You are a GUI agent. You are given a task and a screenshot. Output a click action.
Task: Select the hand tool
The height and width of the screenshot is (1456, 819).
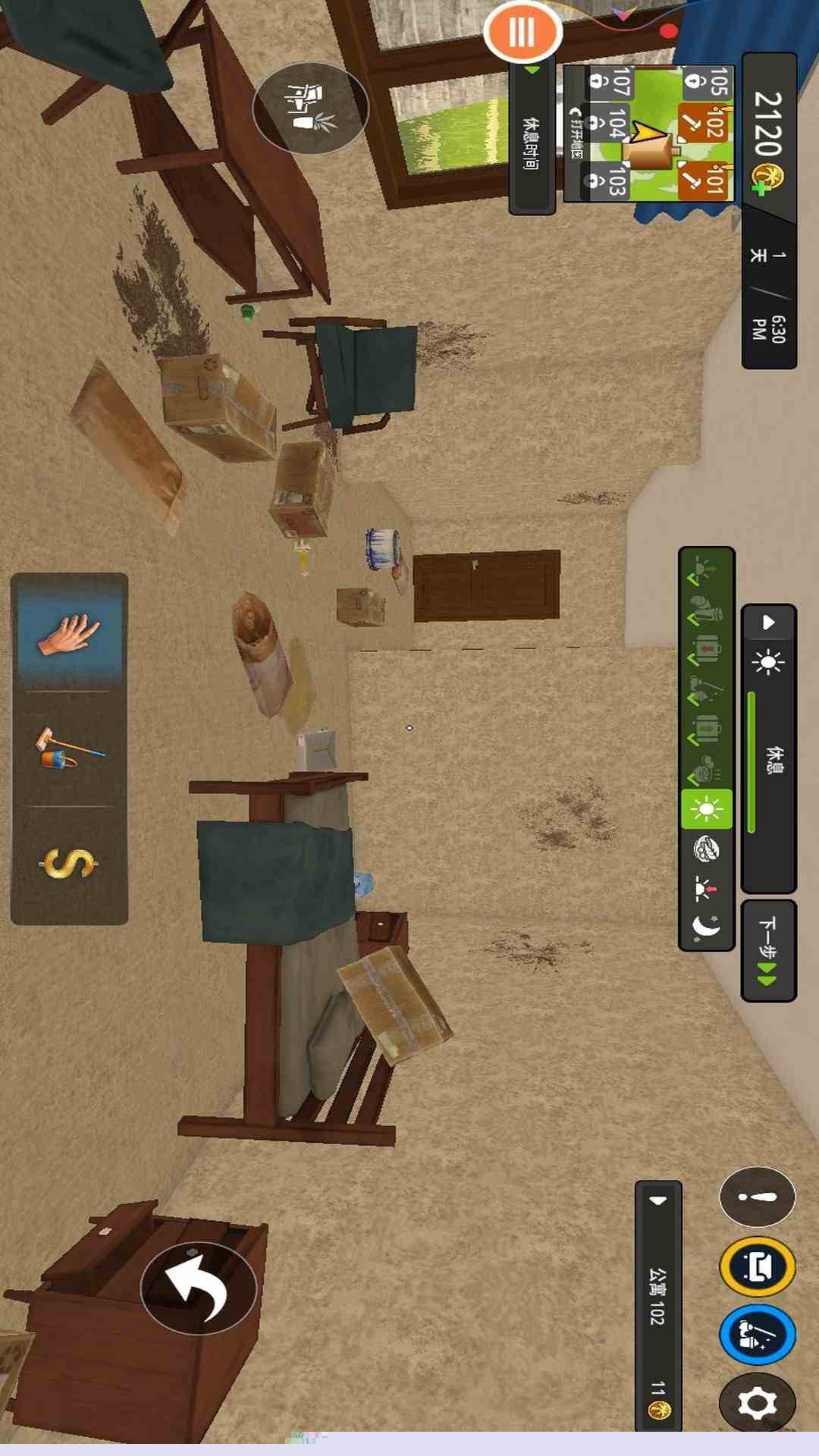(69, 633)
